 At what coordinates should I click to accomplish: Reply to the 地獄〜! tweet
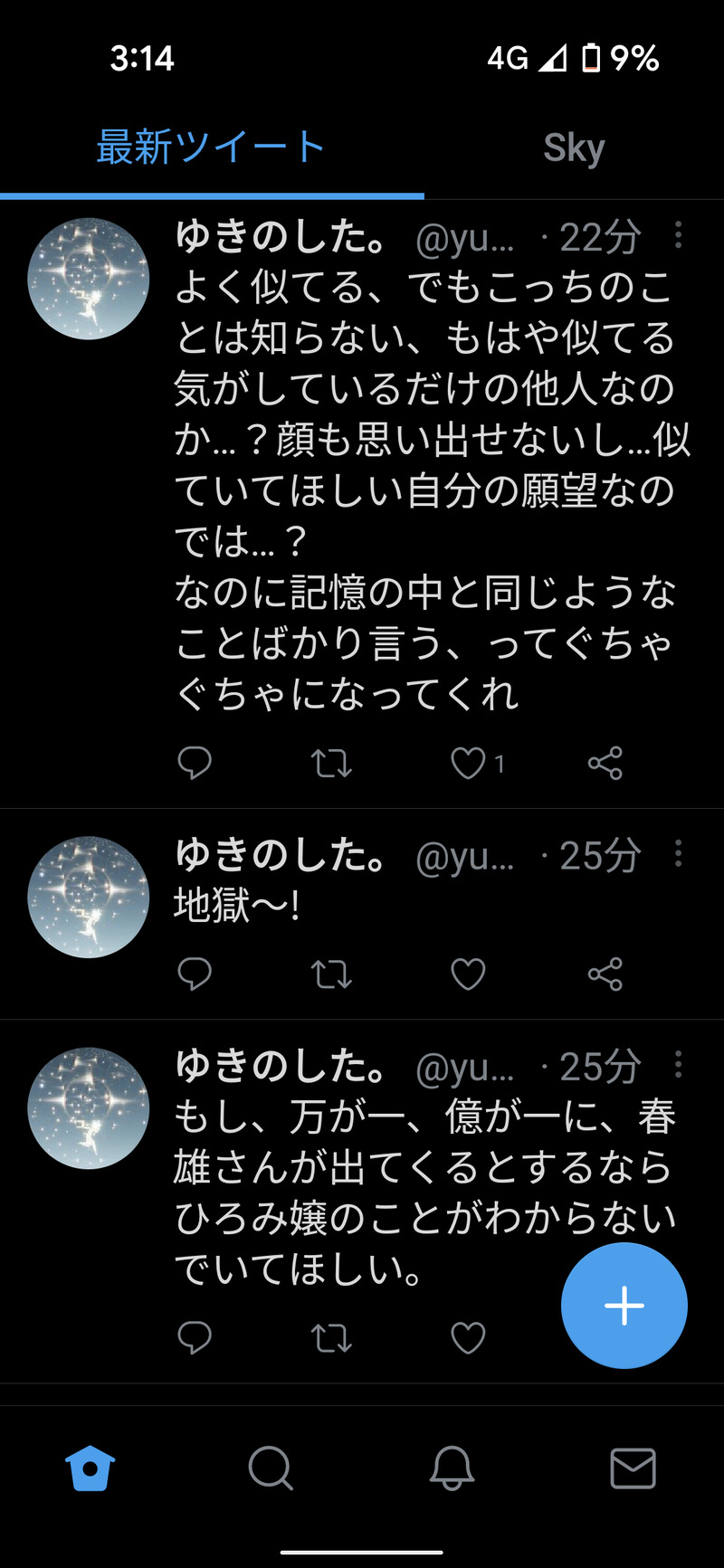(x=195, y=974)
